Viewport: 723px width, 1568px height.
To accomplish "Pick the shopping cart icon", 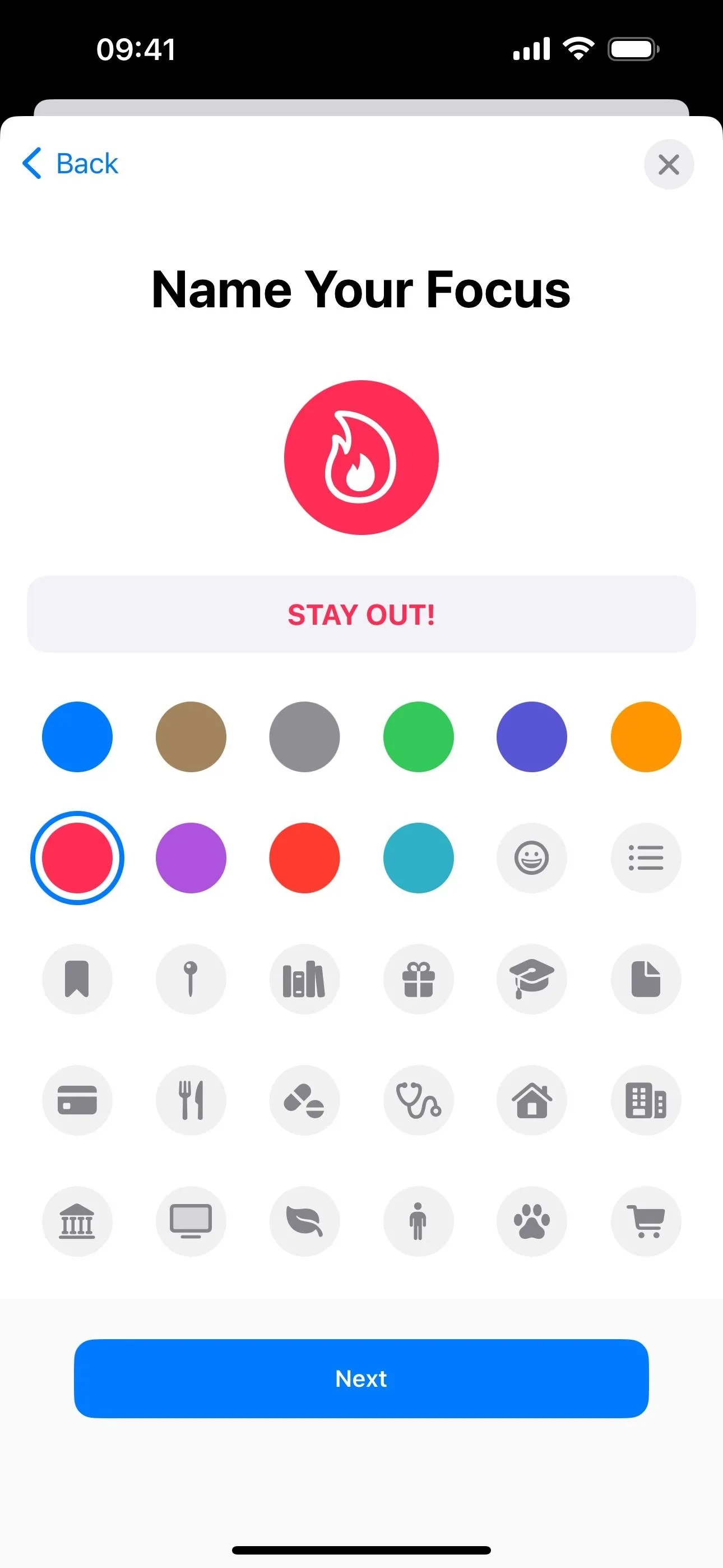I will (646, 1221).
